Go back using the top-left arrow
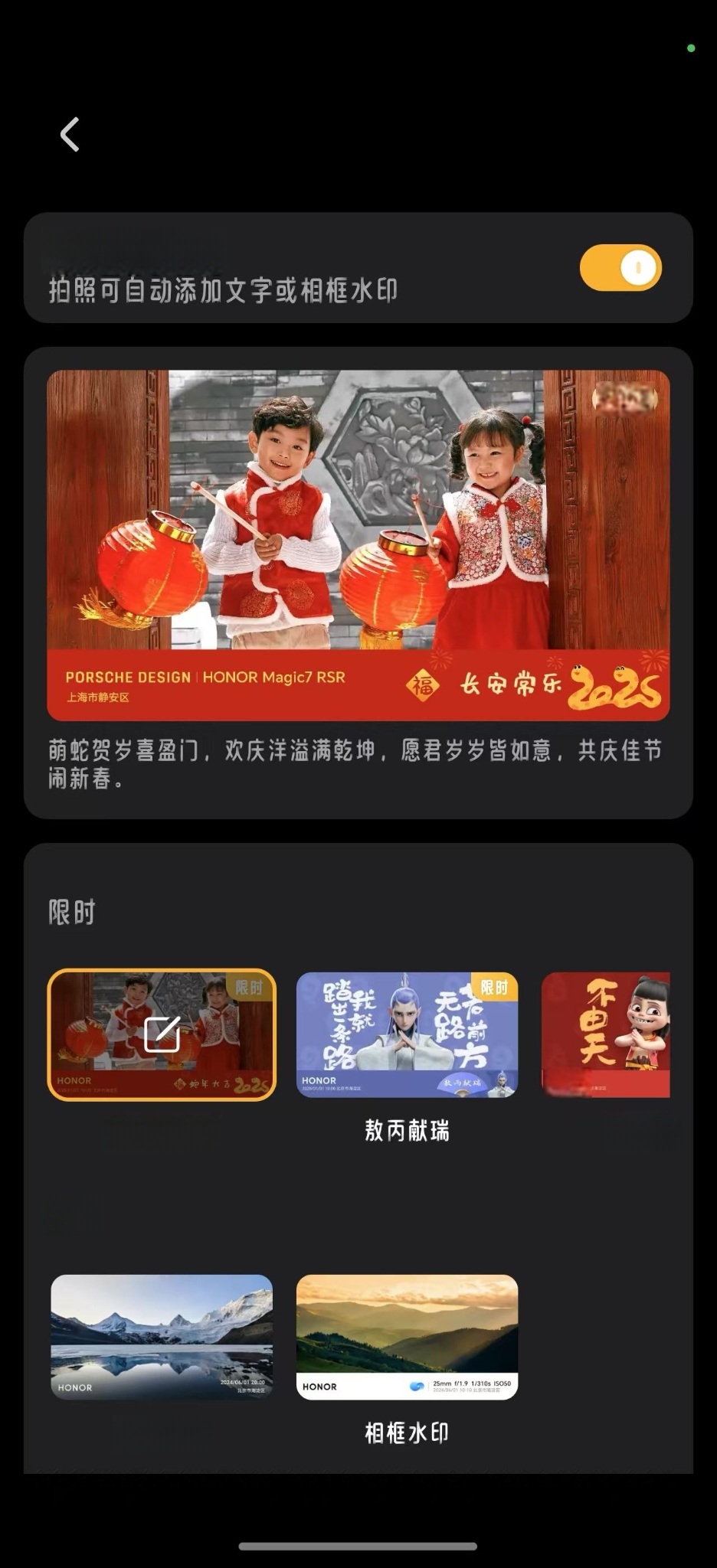The image size is (717, 1568). (70, 135)
